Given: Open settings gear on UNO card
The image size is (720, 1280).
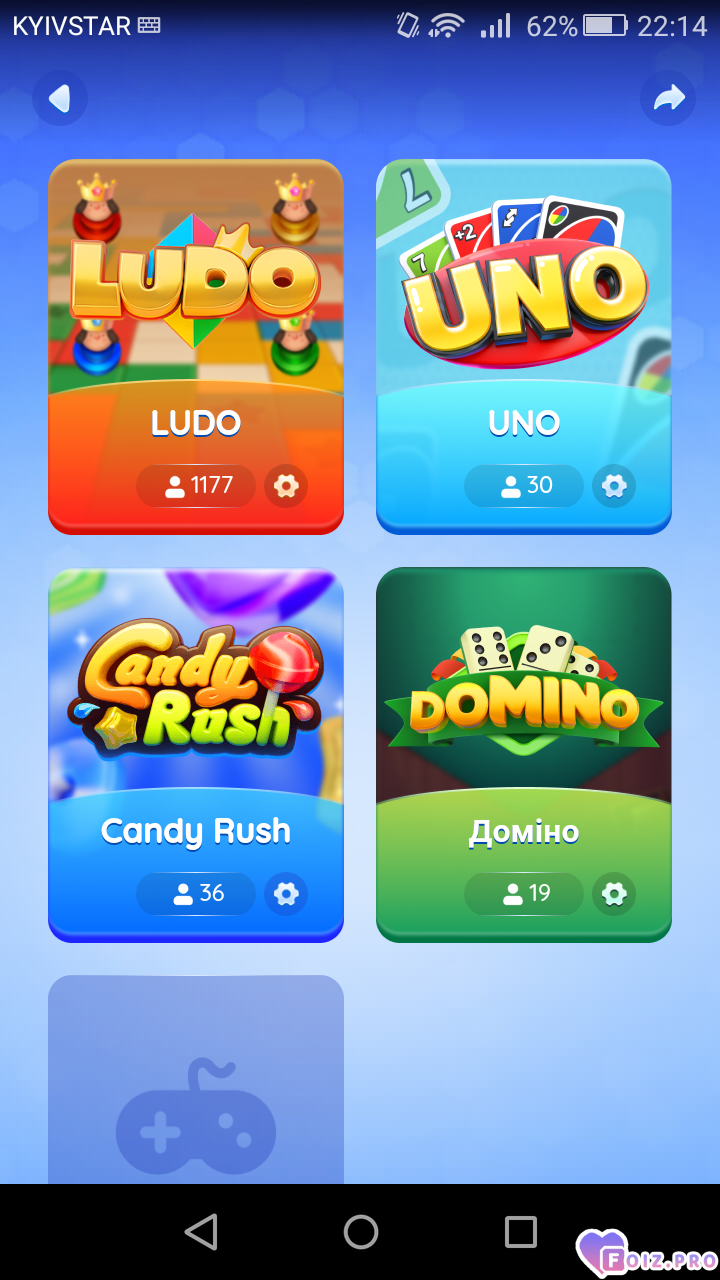Looking at the screenshot, I should coord(614,486).
